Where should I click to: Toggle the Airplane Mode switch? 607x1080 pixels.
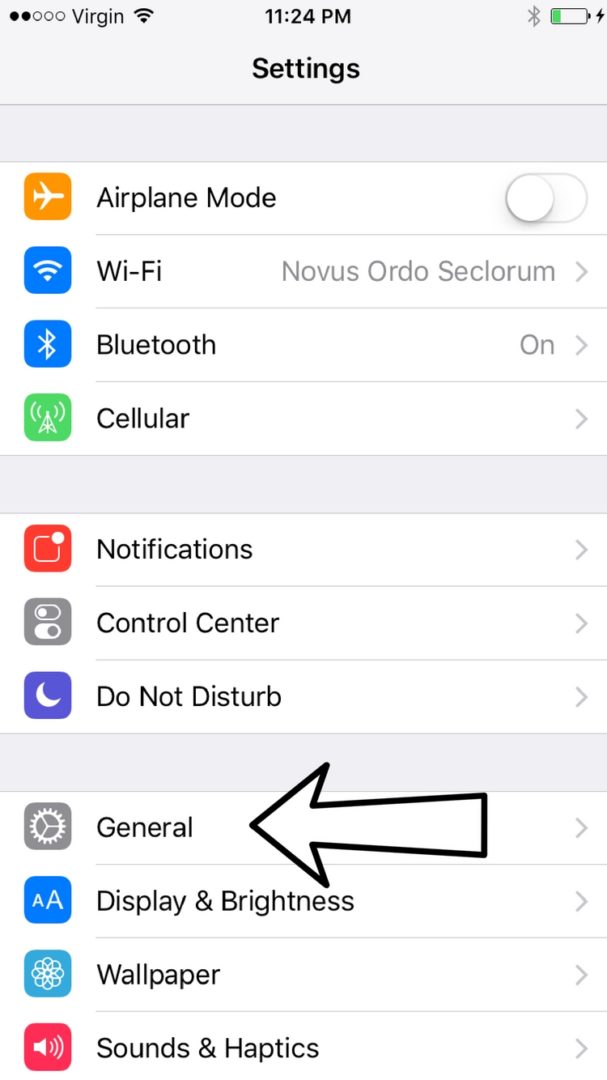(546, 198)
